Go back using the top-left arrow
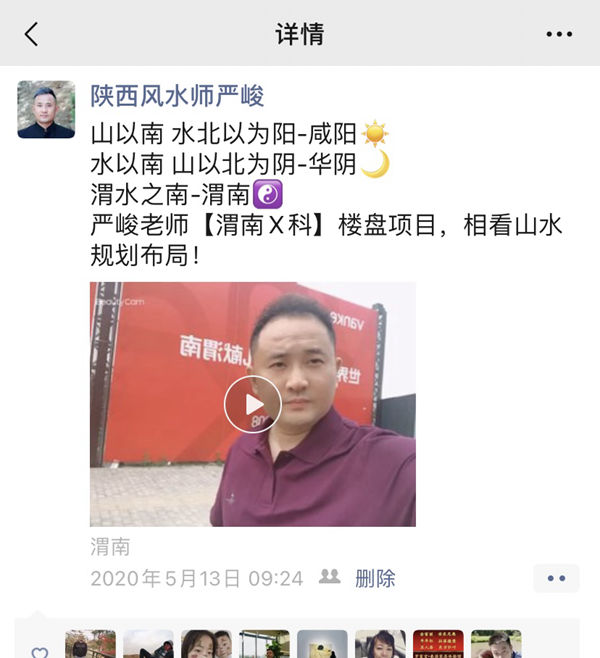Viewport: 600px width, 658px height. 31,34
